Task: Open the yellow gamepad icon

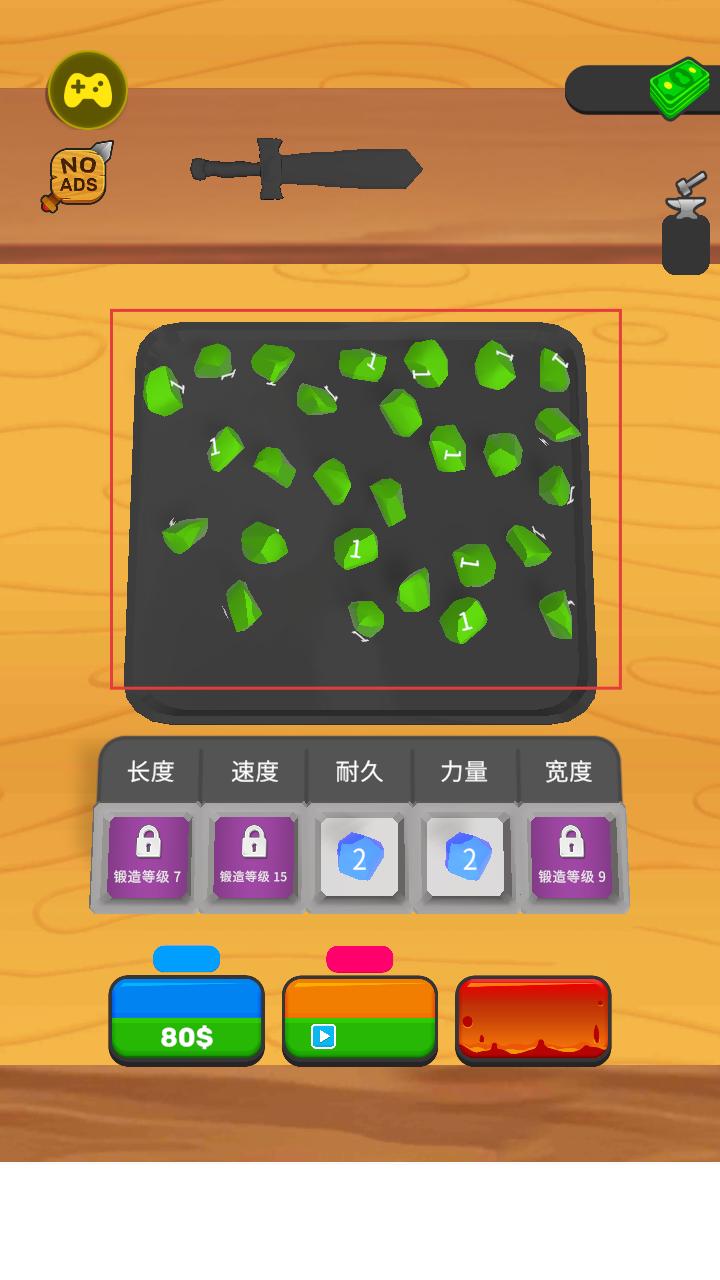Action: tap(88, 90)
